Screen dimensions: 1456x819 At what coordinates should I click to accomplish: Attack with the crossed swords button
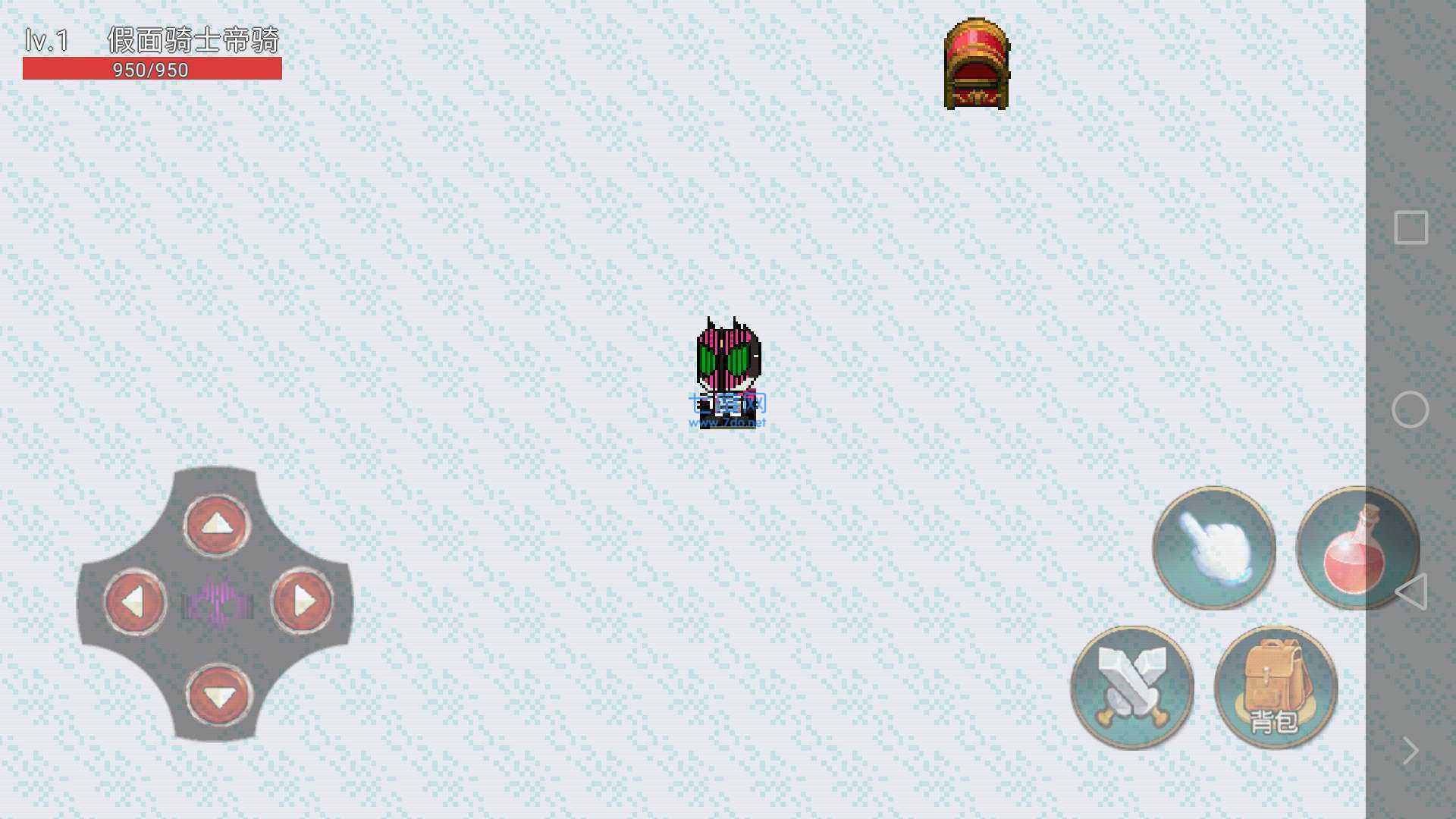(1132, 687)
